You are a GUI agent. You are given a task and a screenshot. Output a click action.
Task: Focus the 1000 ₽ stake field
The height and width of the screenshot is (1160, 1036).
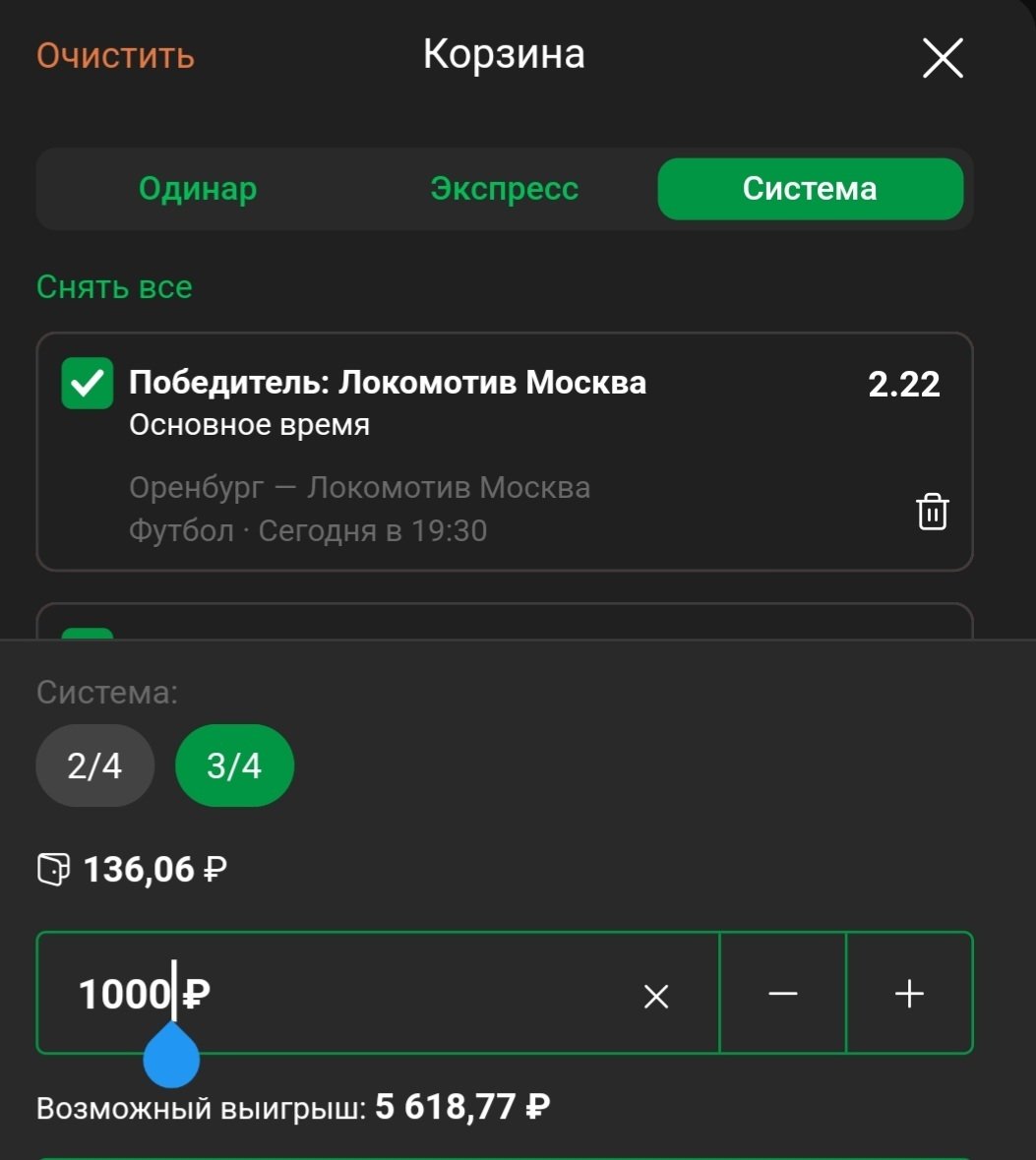(344, 994)
